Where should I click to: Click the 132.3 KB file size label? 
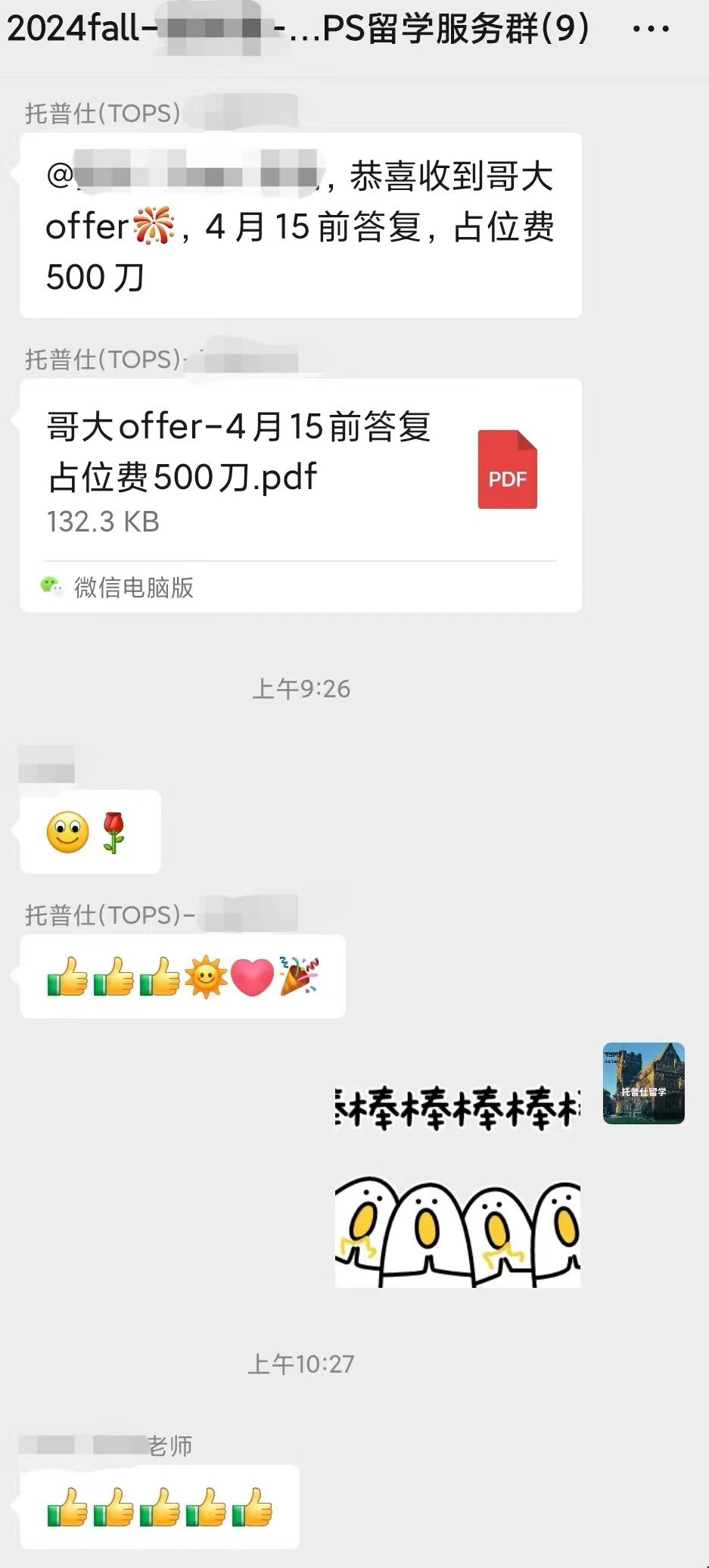point(104,522)
